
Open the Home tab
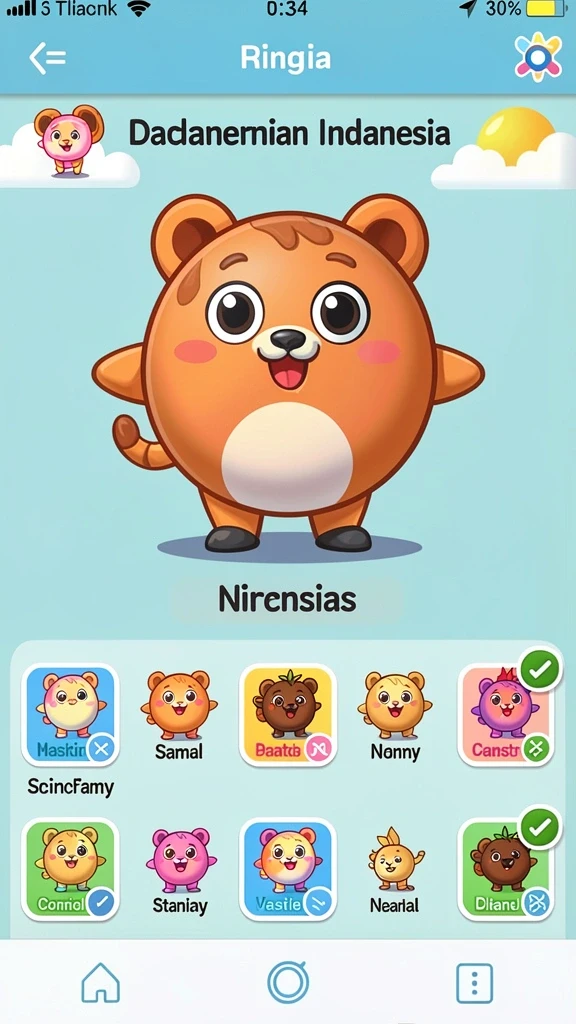click(x=101, y=982)
